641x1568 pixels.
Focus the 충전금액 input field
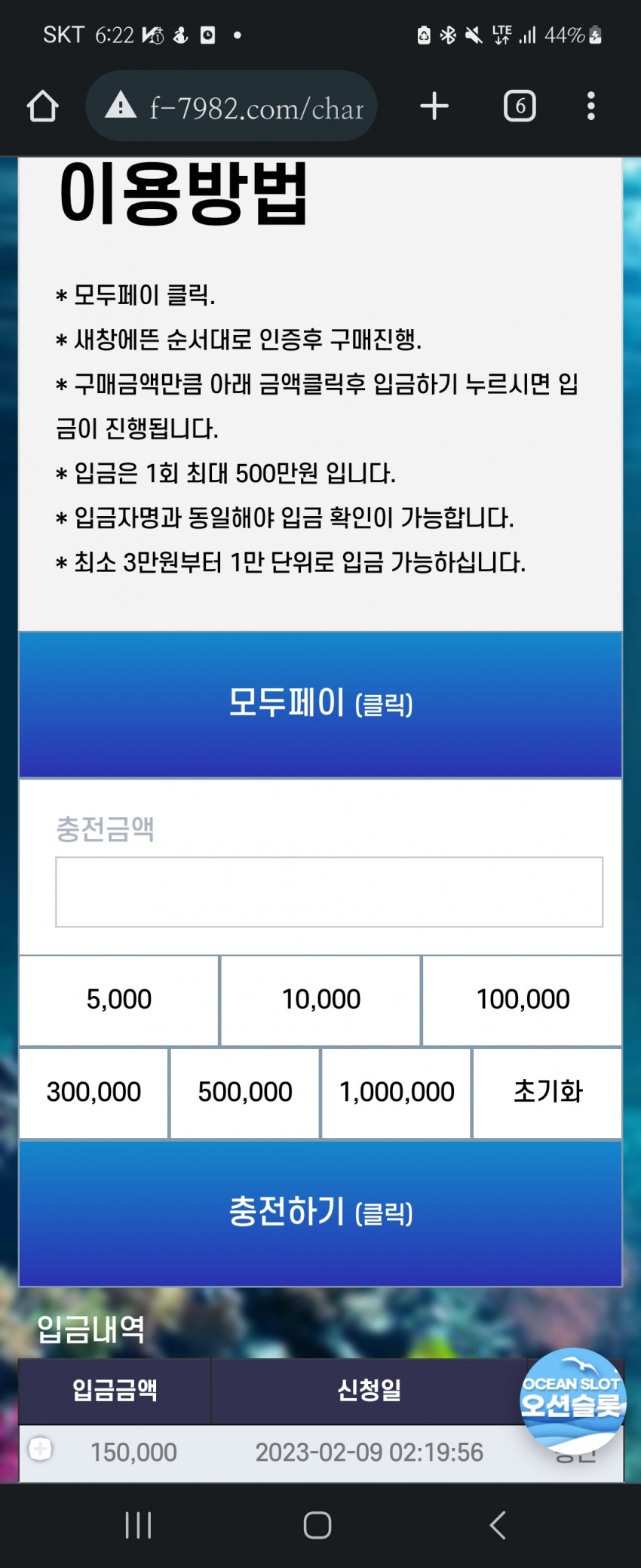(x=329, y=892)
